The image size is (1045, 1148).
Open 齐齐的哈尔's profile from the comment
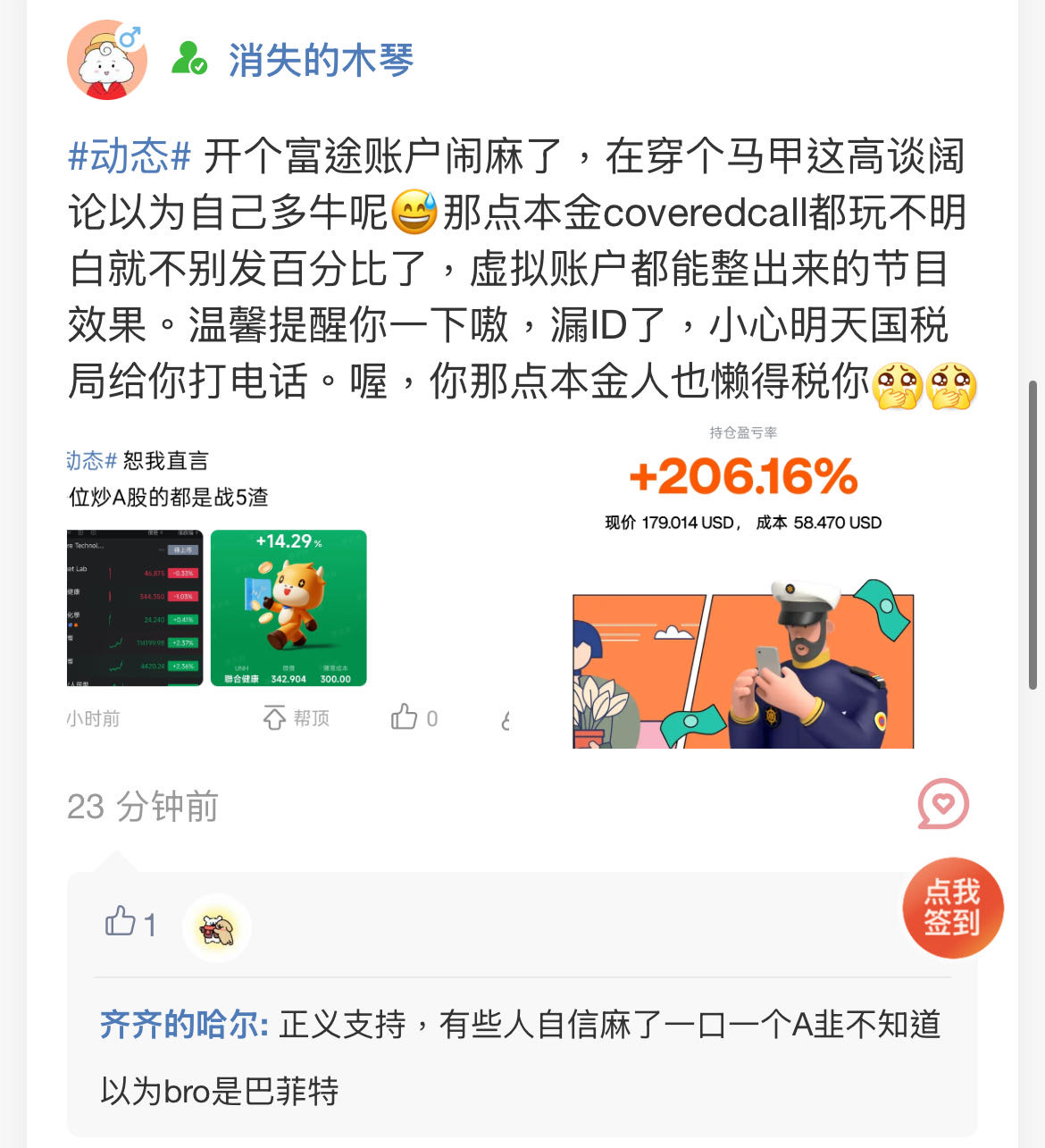(183, 1024)
